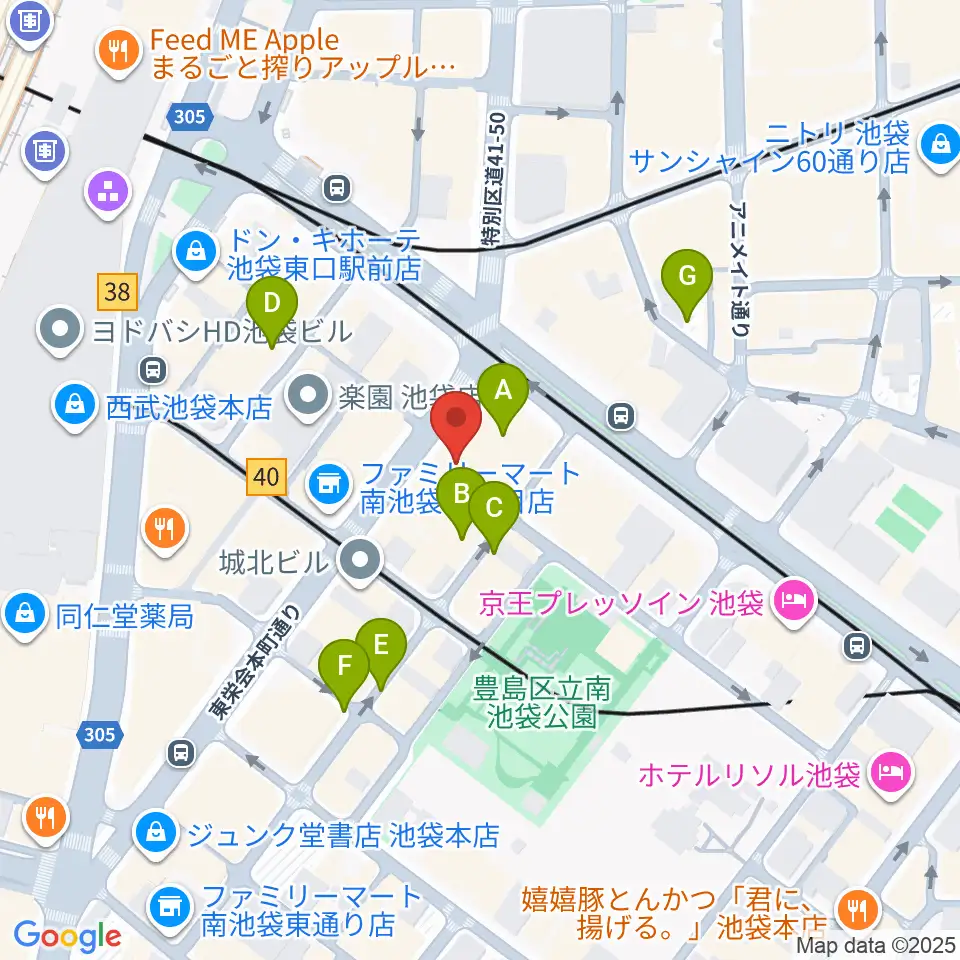Image resolution: width=960 pixels, height=960 pixels.
Task: Select the green map marker F
Action: tap(344, 671)
